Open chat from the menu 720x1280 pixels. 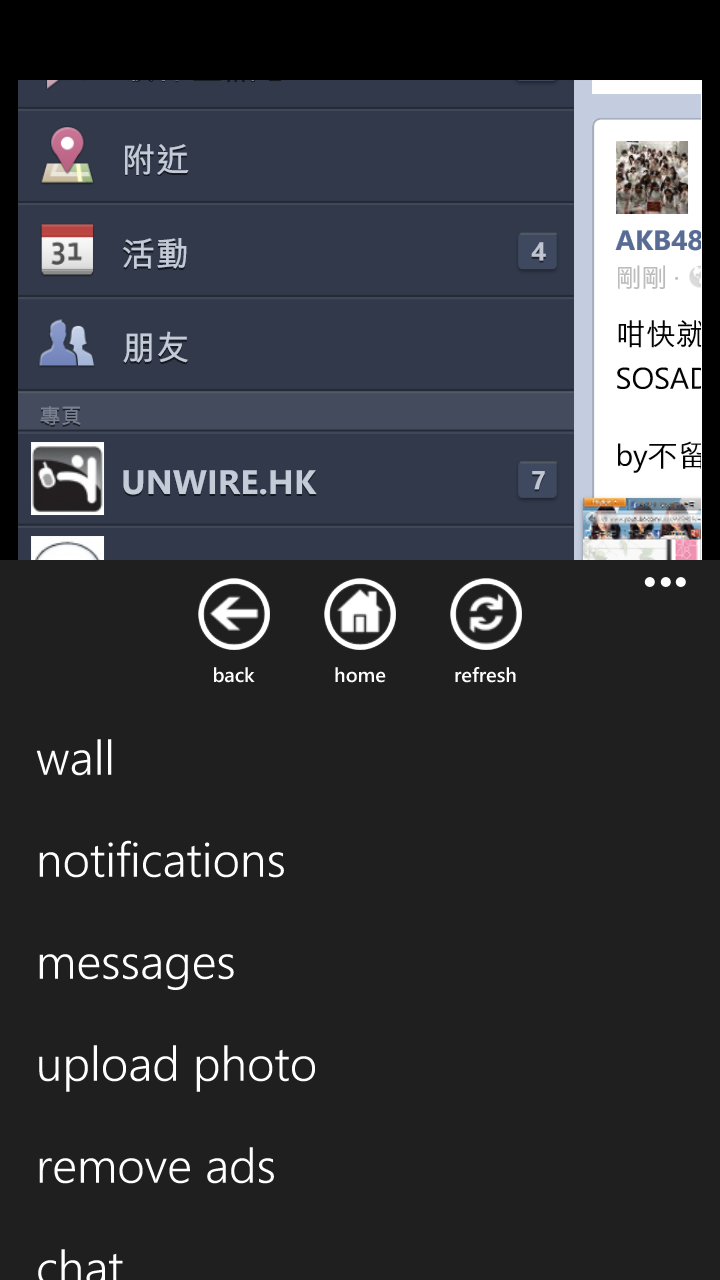(80, 1263)
